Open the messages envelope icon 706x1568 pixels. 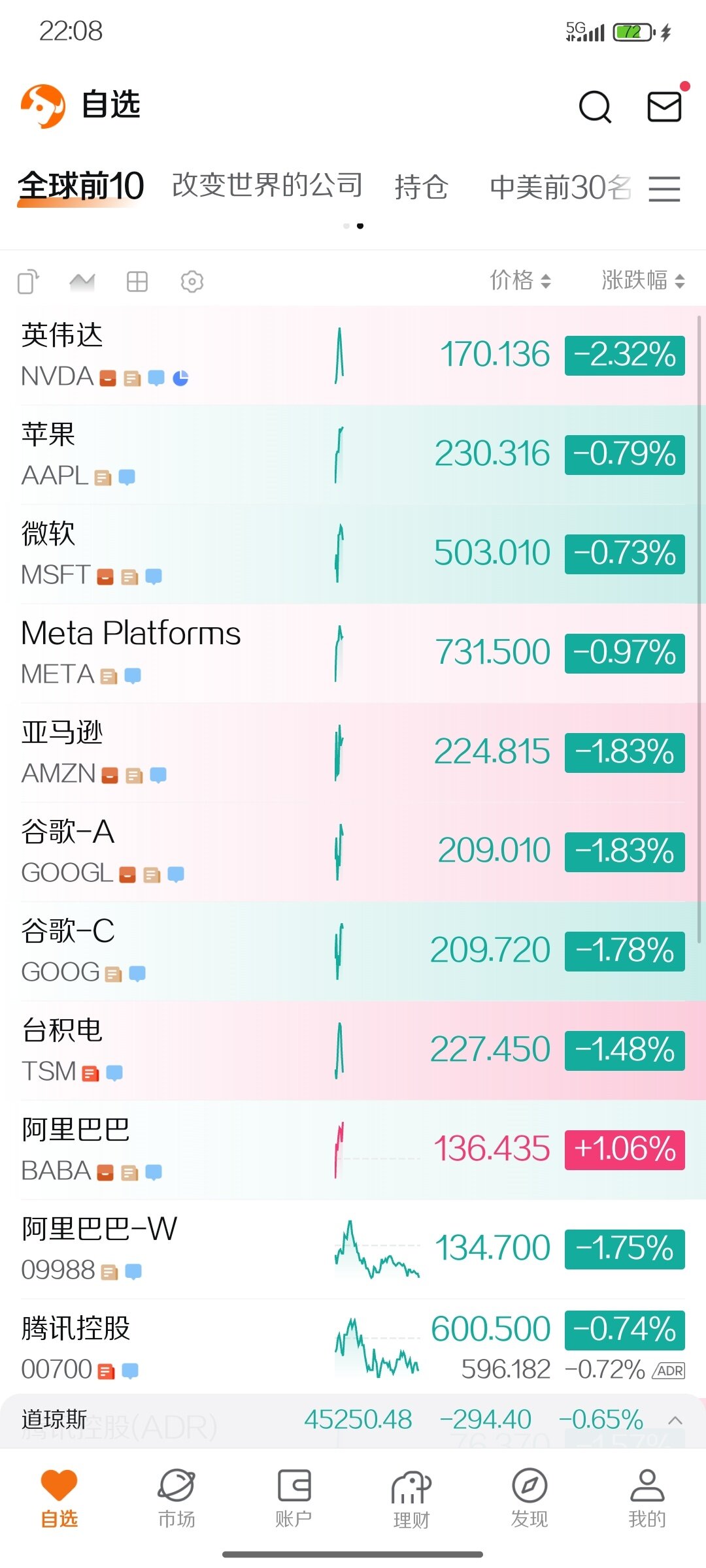point(665,106)
